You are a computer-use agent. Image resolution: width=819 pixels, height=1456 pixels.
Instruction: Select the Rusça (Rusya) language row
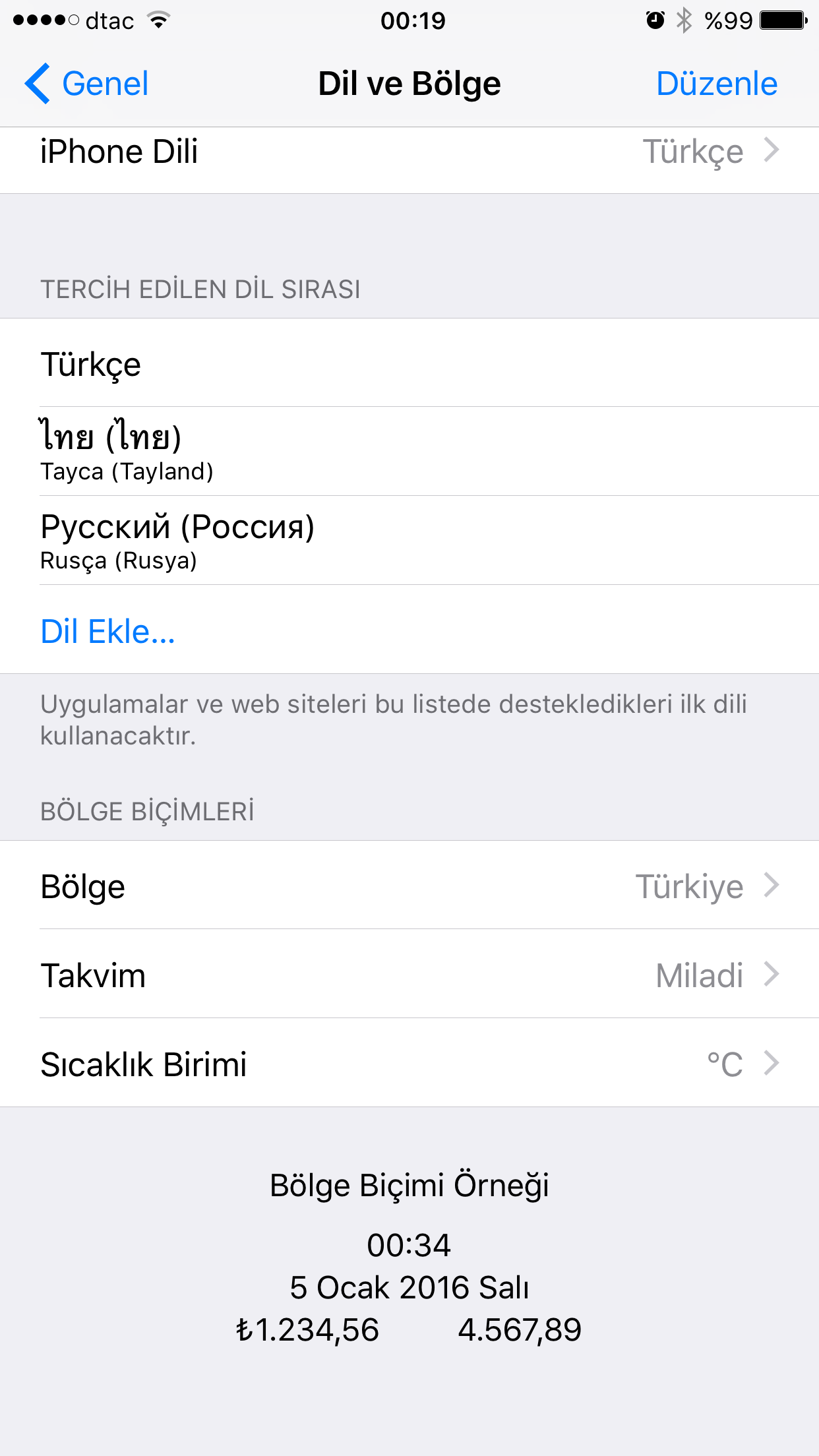click(409, 541)
